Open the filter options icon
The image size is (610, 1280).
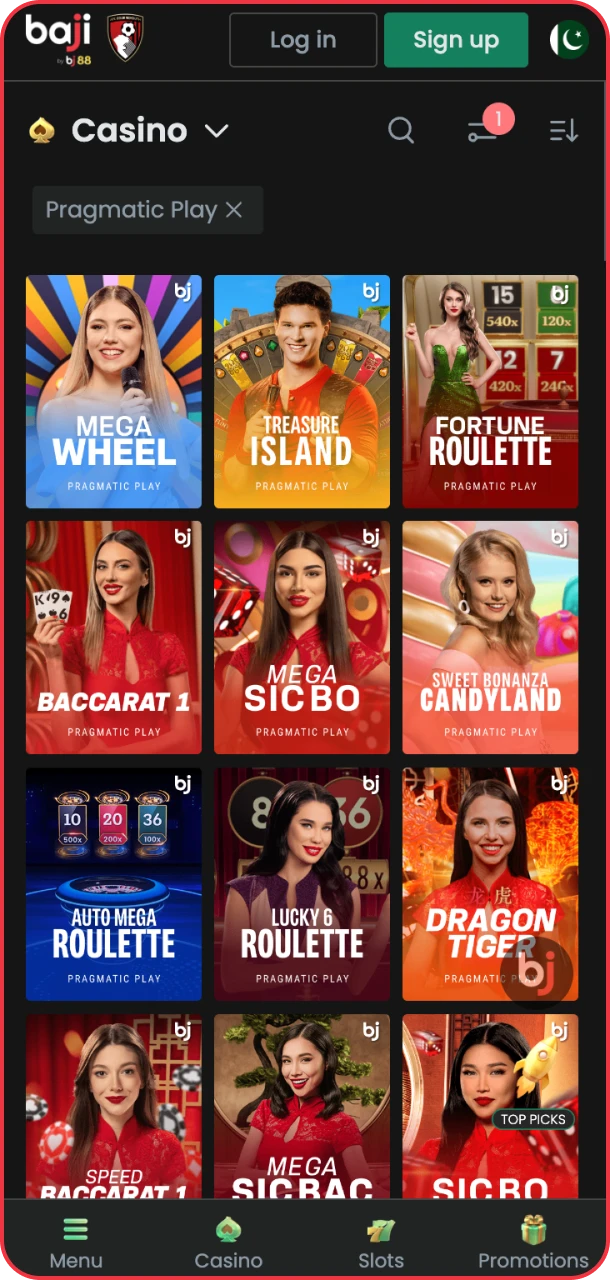click(482, 130)
